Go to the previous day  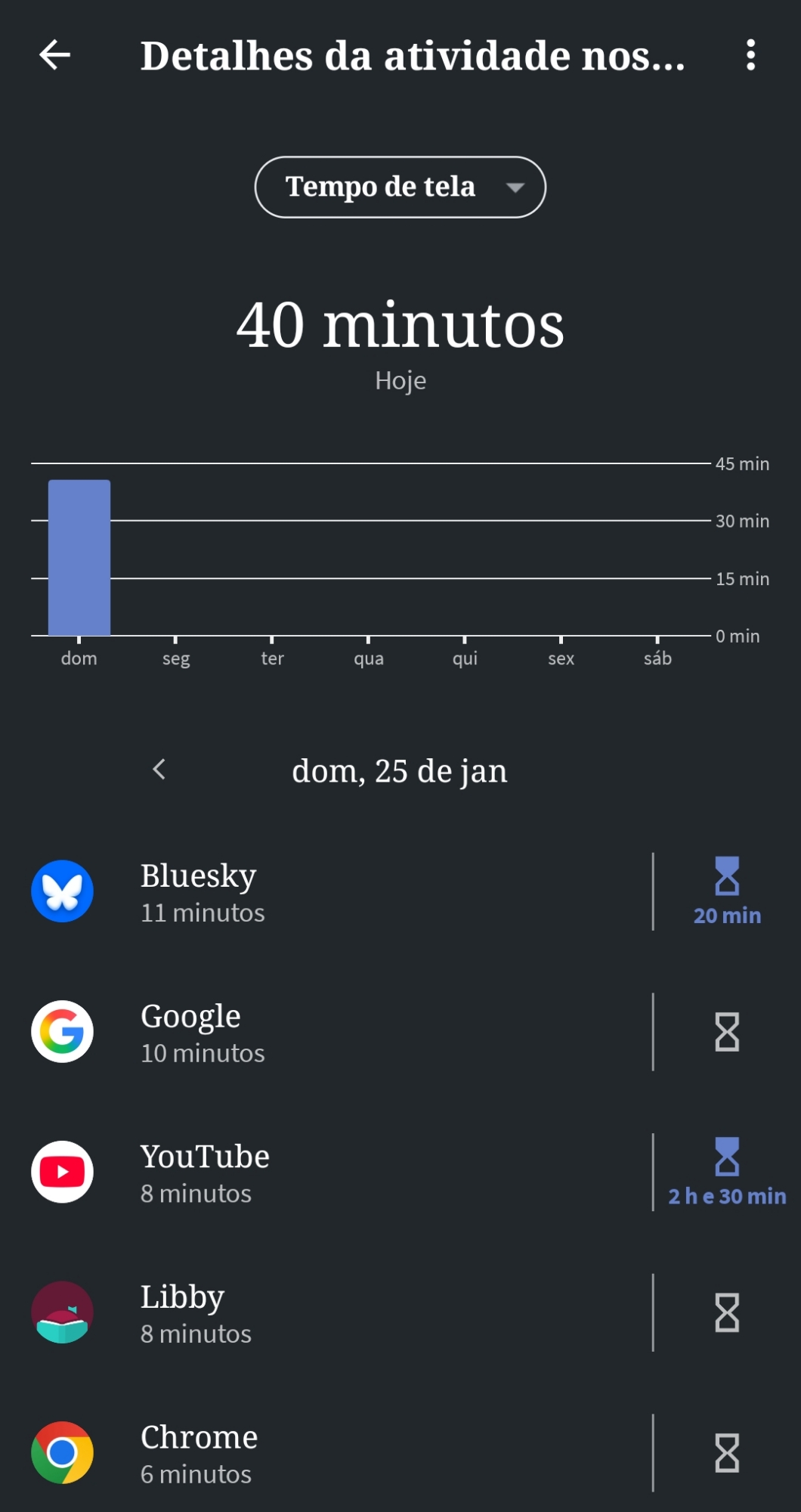(159, 770)
